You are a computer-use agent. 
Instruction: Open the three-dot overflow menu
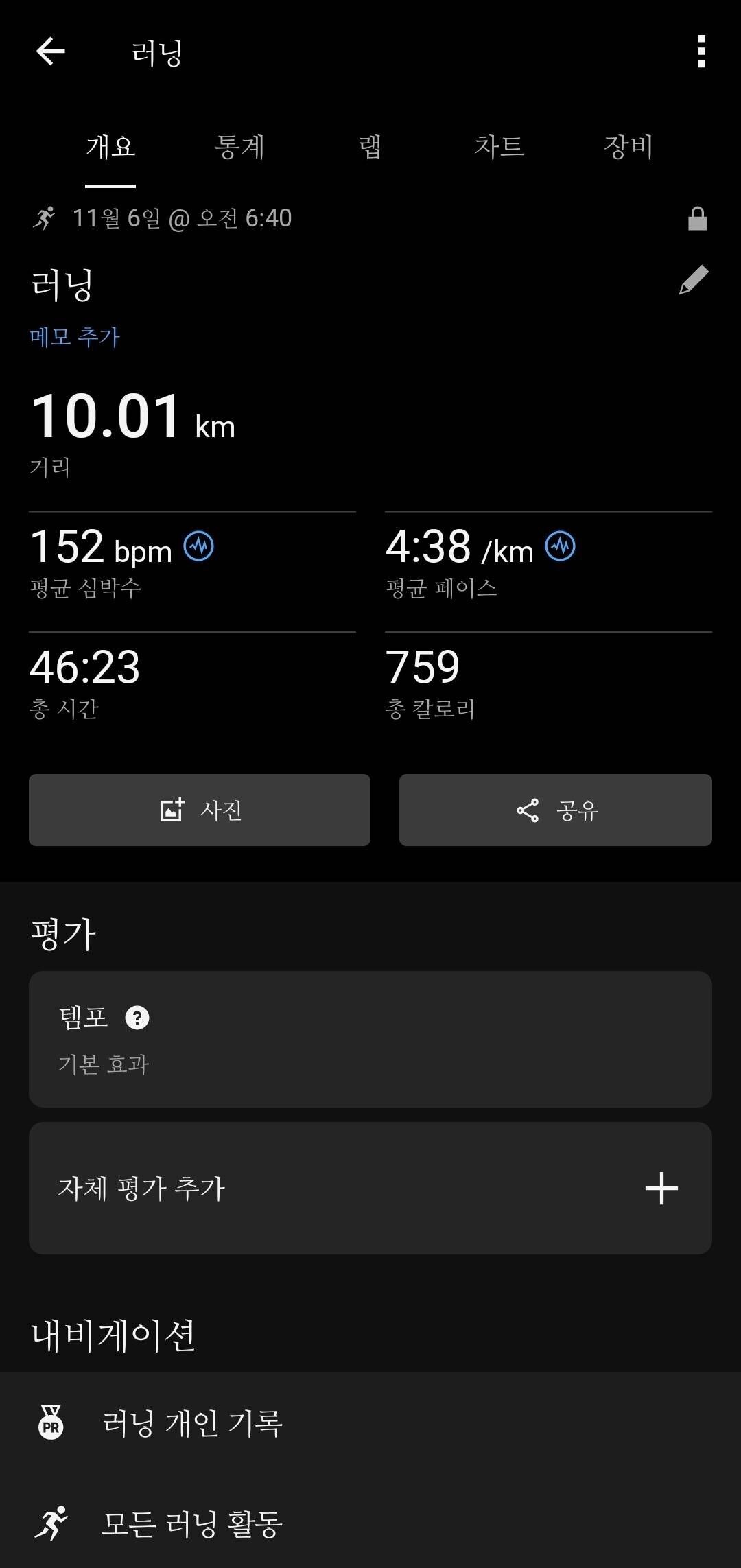(x=700, y=52)
